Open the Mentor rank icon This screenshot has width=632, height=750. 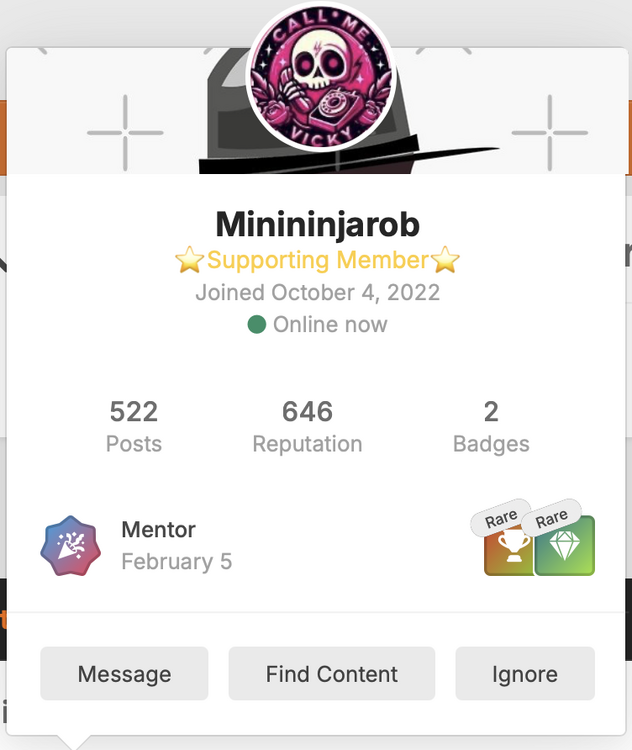pyautogui.click(x=71, y=548)
